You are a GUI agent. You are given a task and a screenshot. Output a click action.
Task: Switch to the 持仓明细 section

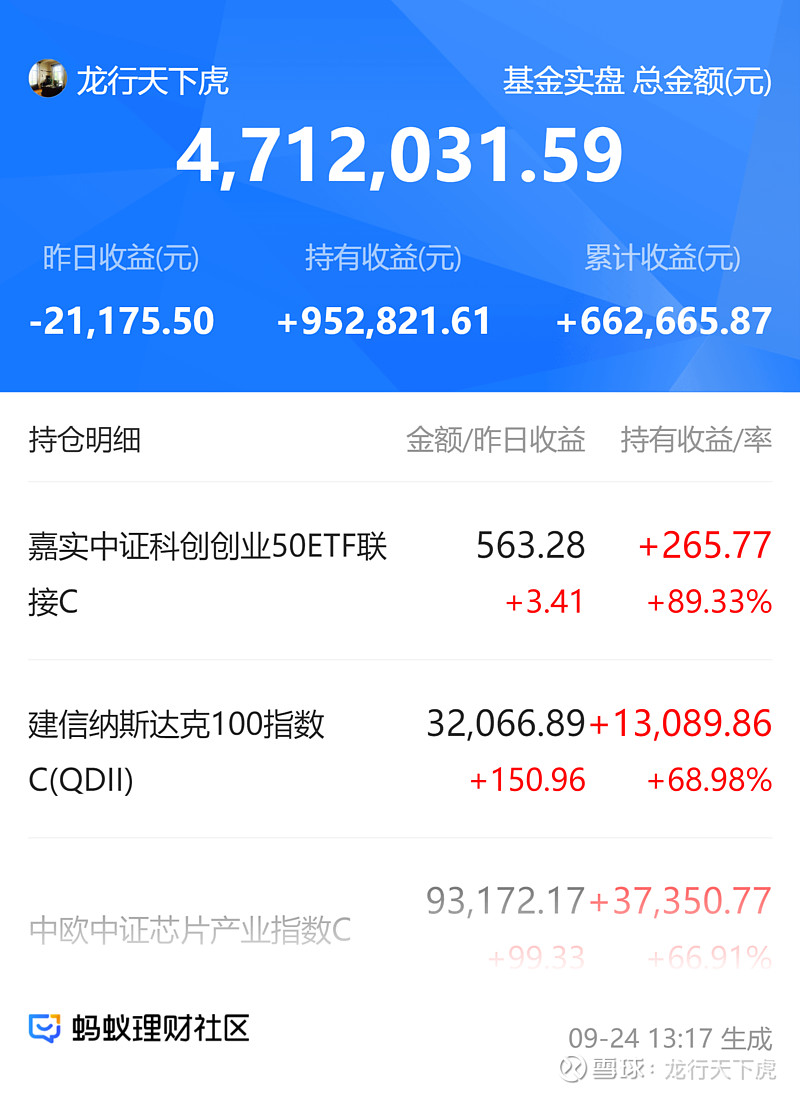tap(86, 440)
